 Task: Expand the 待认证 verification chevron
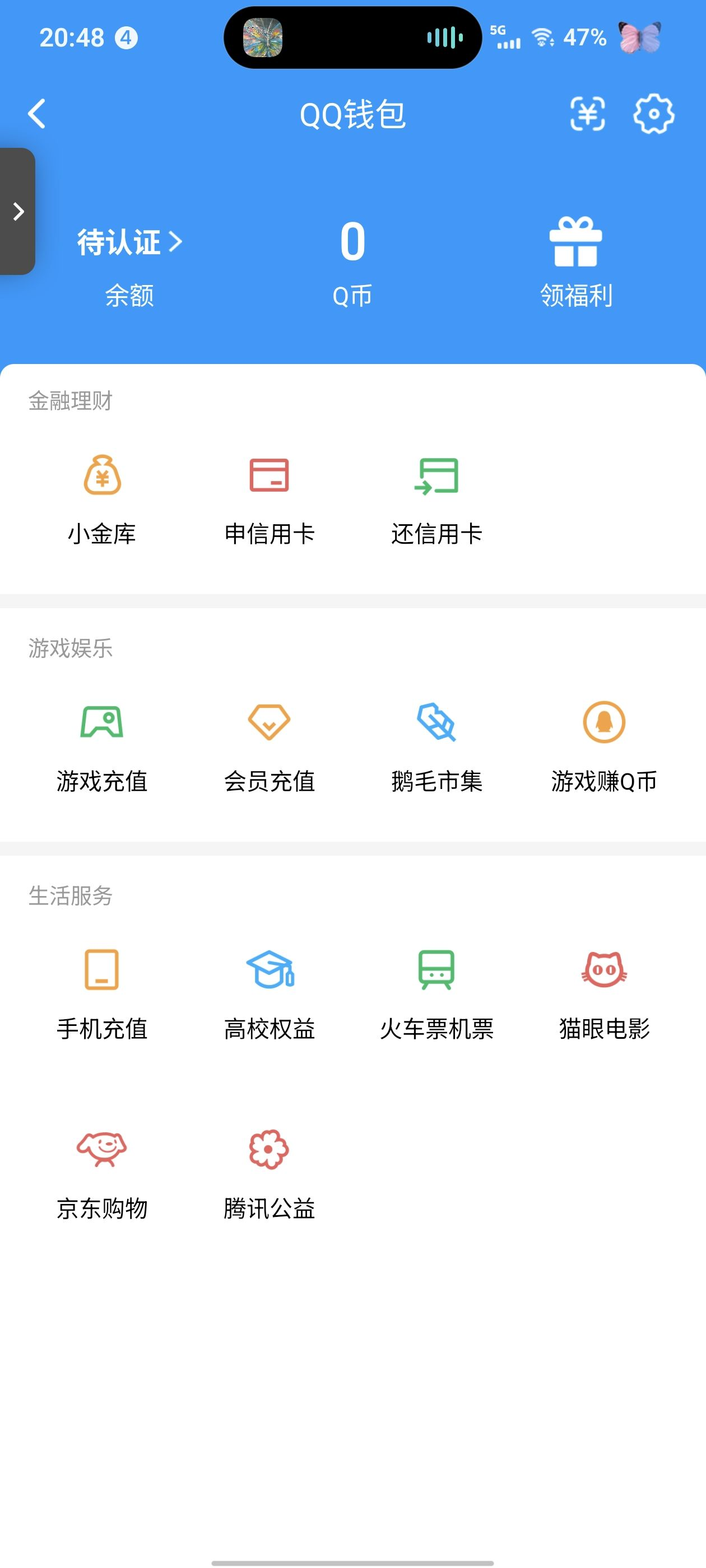(176, 242)
